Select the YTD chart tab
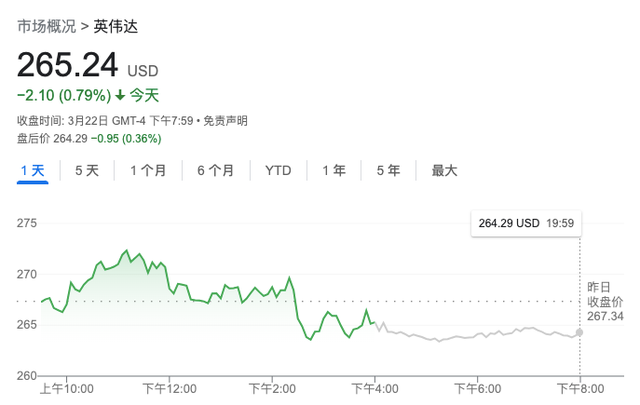Image resolution: width=640 pixels, height=405 pixels. click(x=278, y=171)
